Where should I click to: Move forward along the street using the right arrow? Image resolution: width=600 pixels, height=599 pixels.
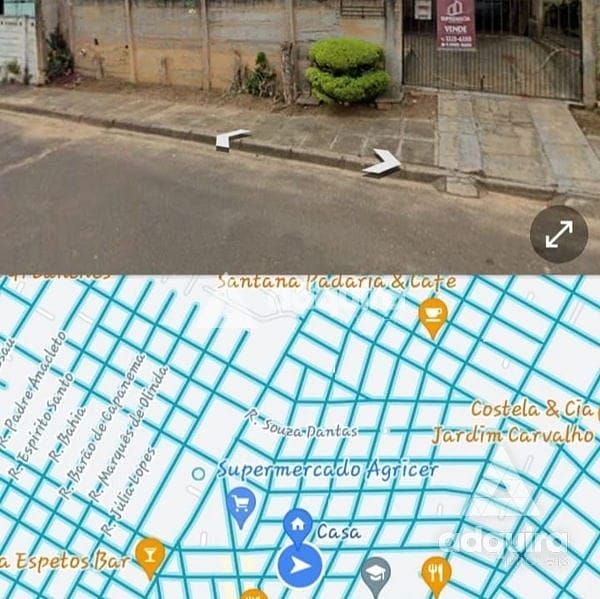click(382, 162)
